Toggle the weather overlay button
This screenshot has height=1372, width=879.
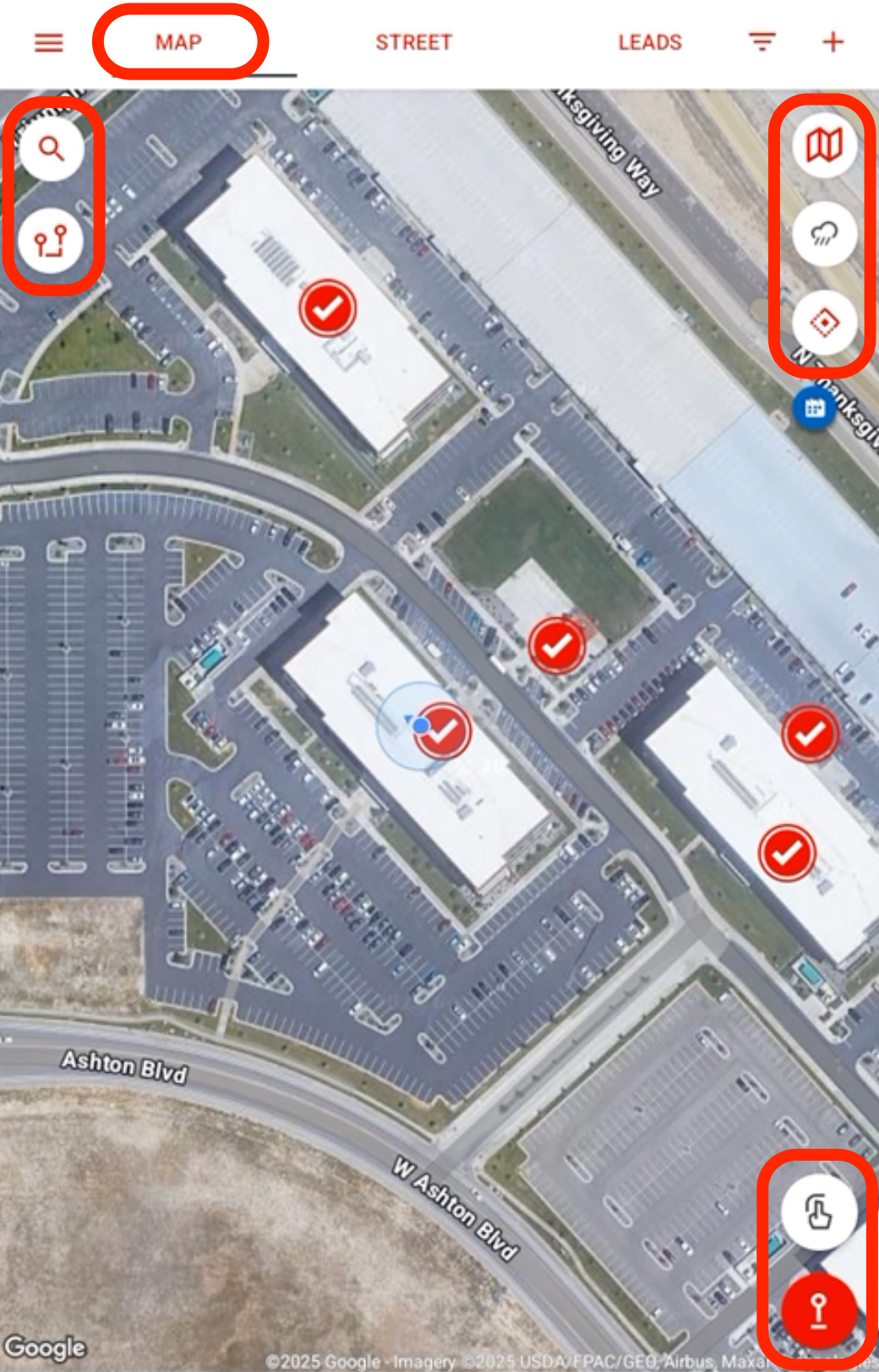824,234
